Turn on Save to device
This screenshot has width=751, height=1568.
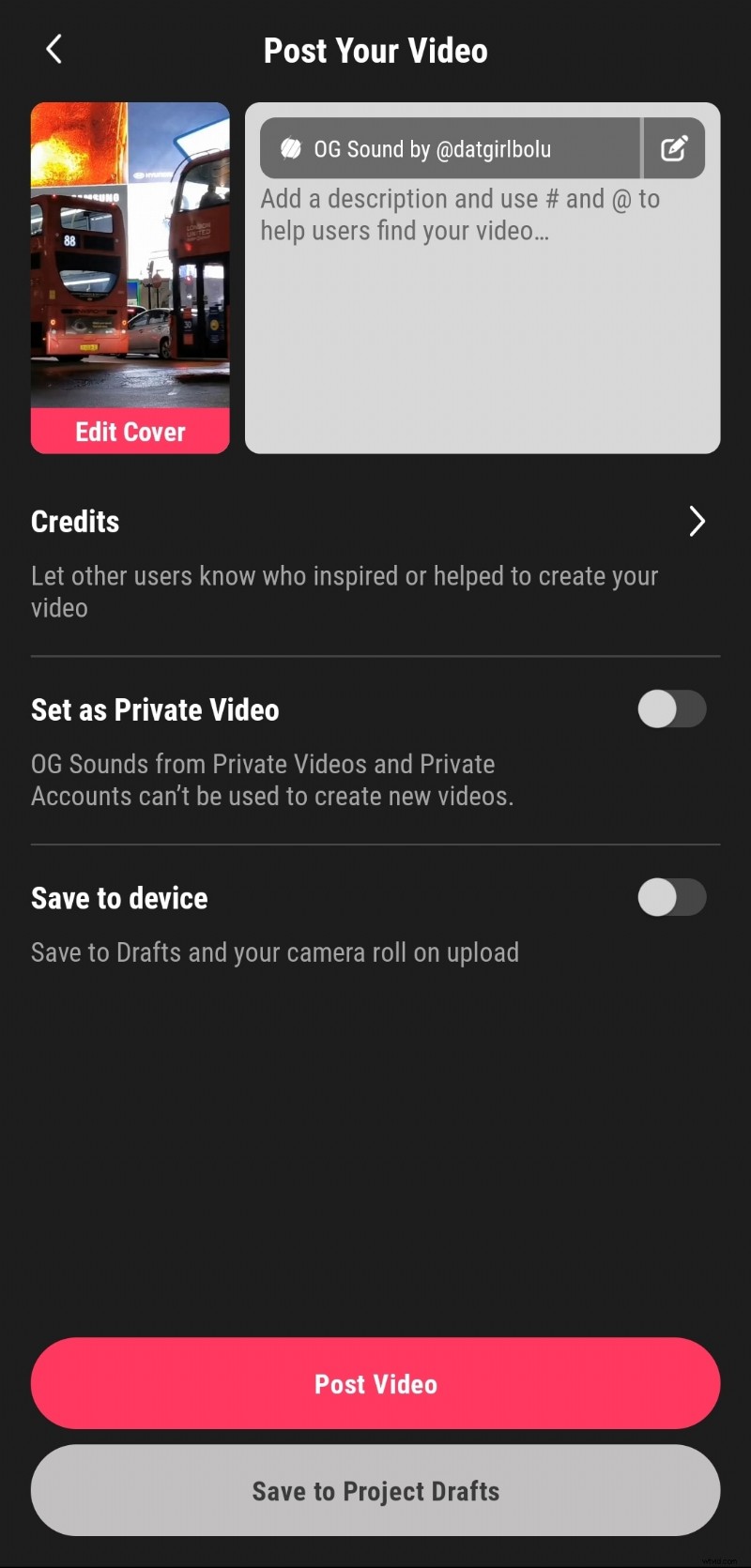coord(671,897)
